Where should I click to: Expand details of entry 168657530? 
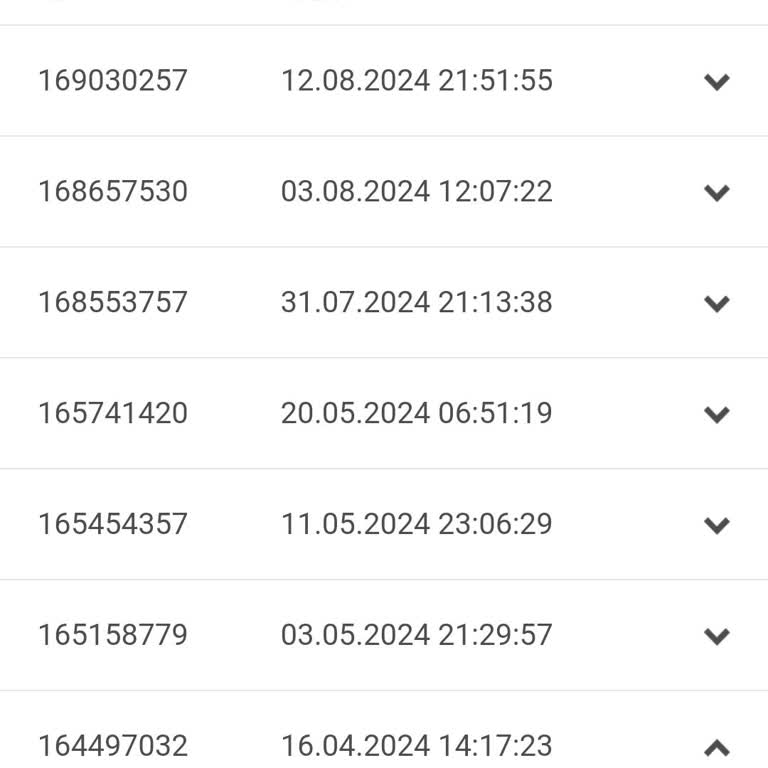(717, 193)
